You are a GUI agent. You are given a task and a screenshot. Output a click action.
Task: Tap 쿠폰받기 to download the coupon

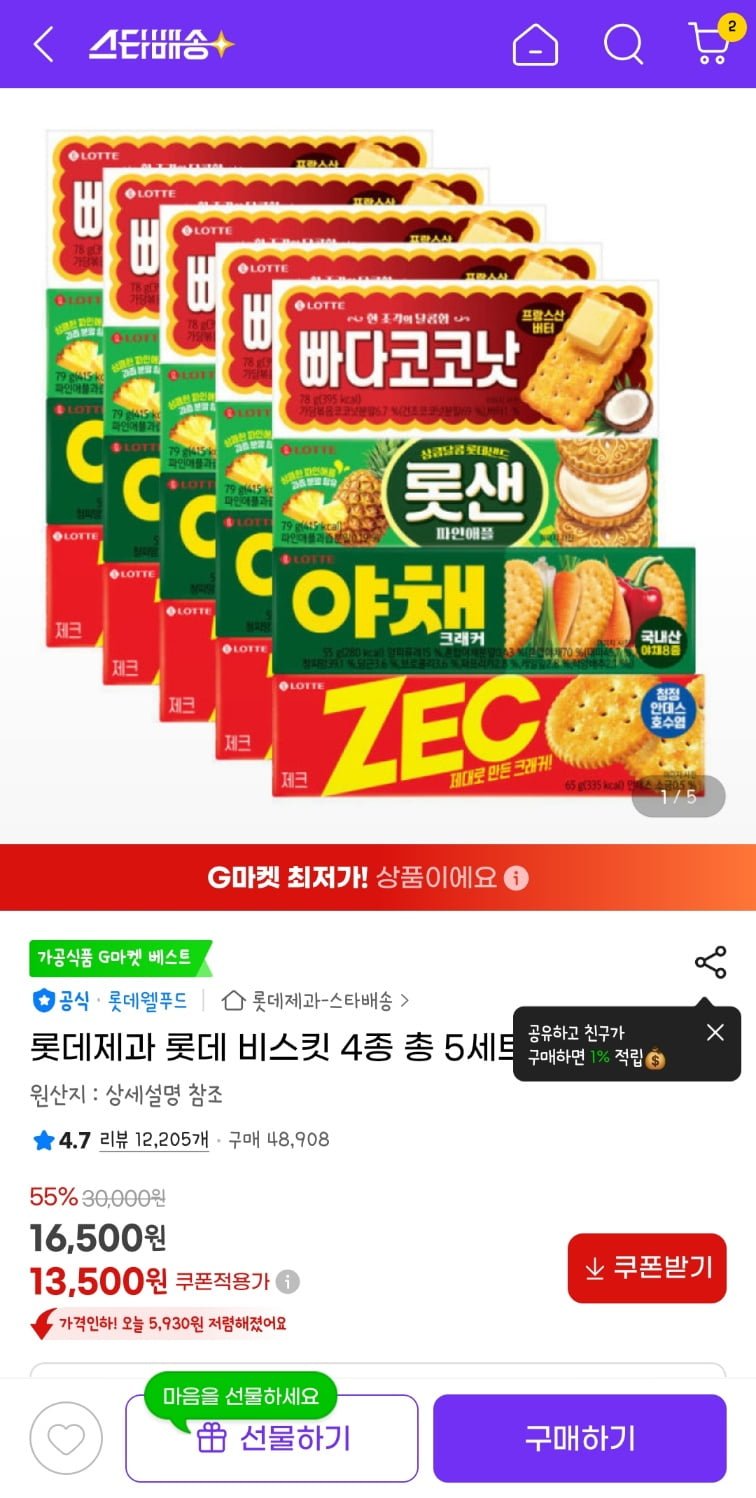pyautogui.click(x=647, y=1268)
